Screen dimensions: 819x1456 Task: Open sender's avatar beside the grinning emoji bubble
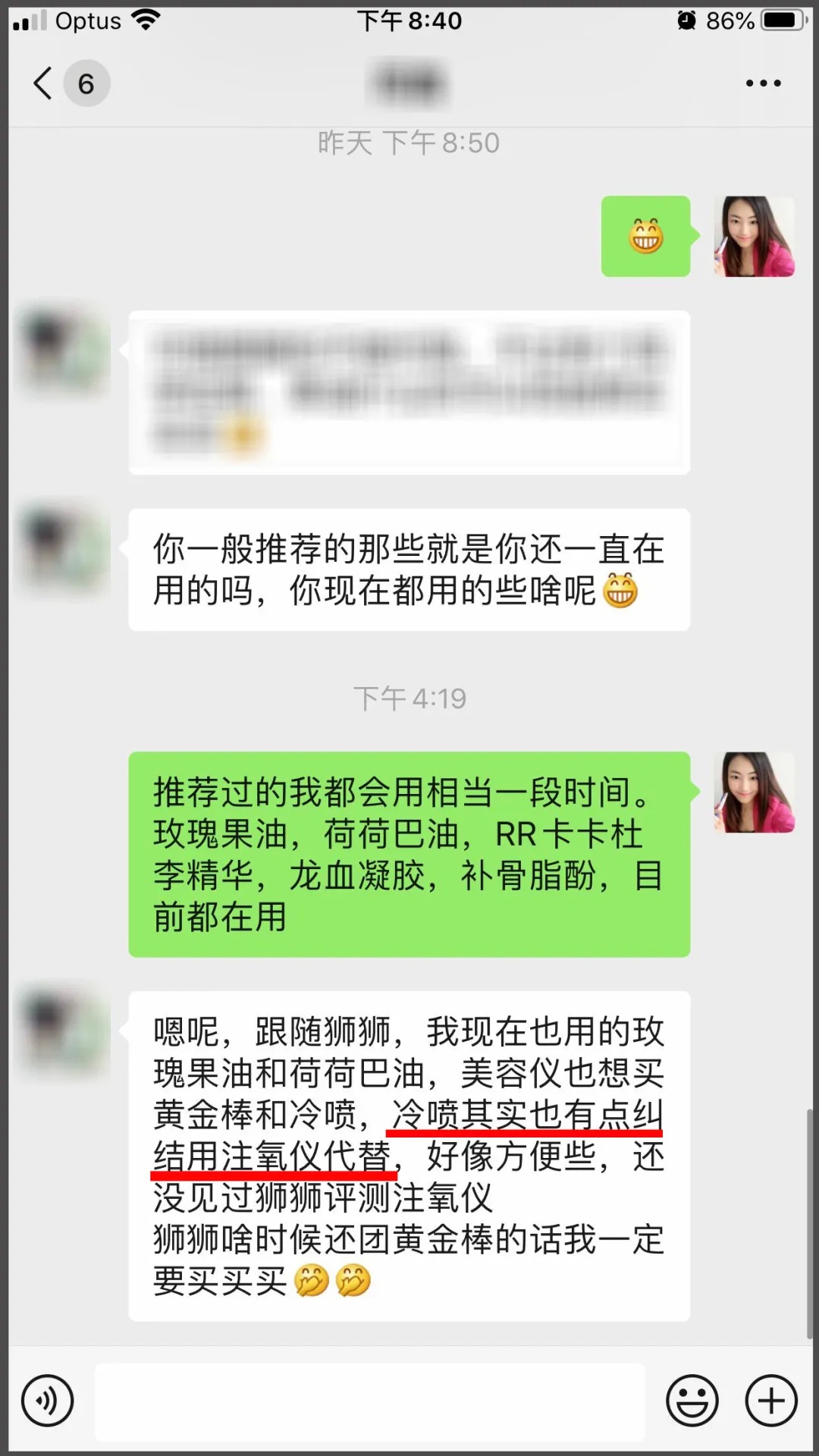pos(754,237)
